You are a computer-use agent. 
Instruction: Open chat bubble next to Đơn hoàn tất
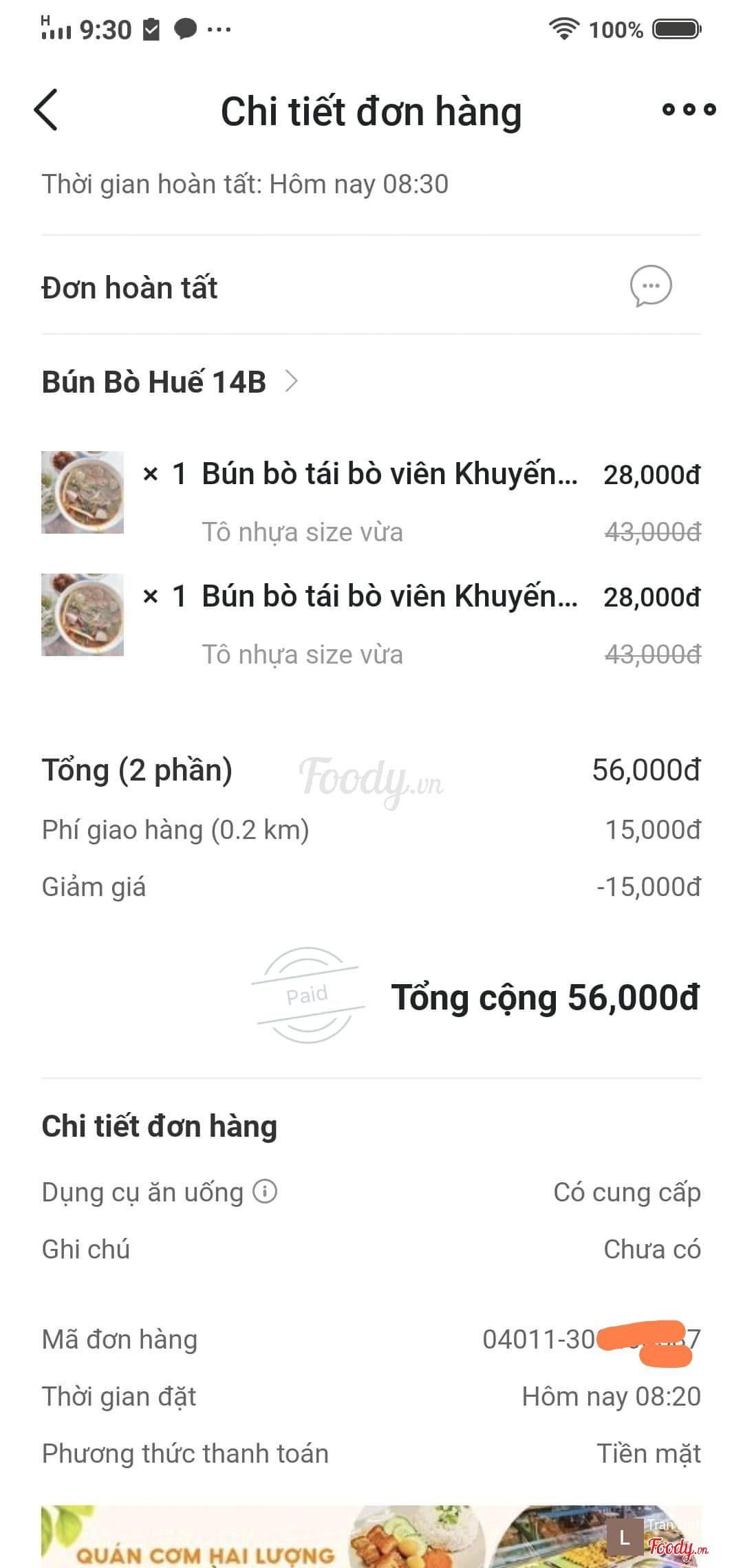pos(650,286)
